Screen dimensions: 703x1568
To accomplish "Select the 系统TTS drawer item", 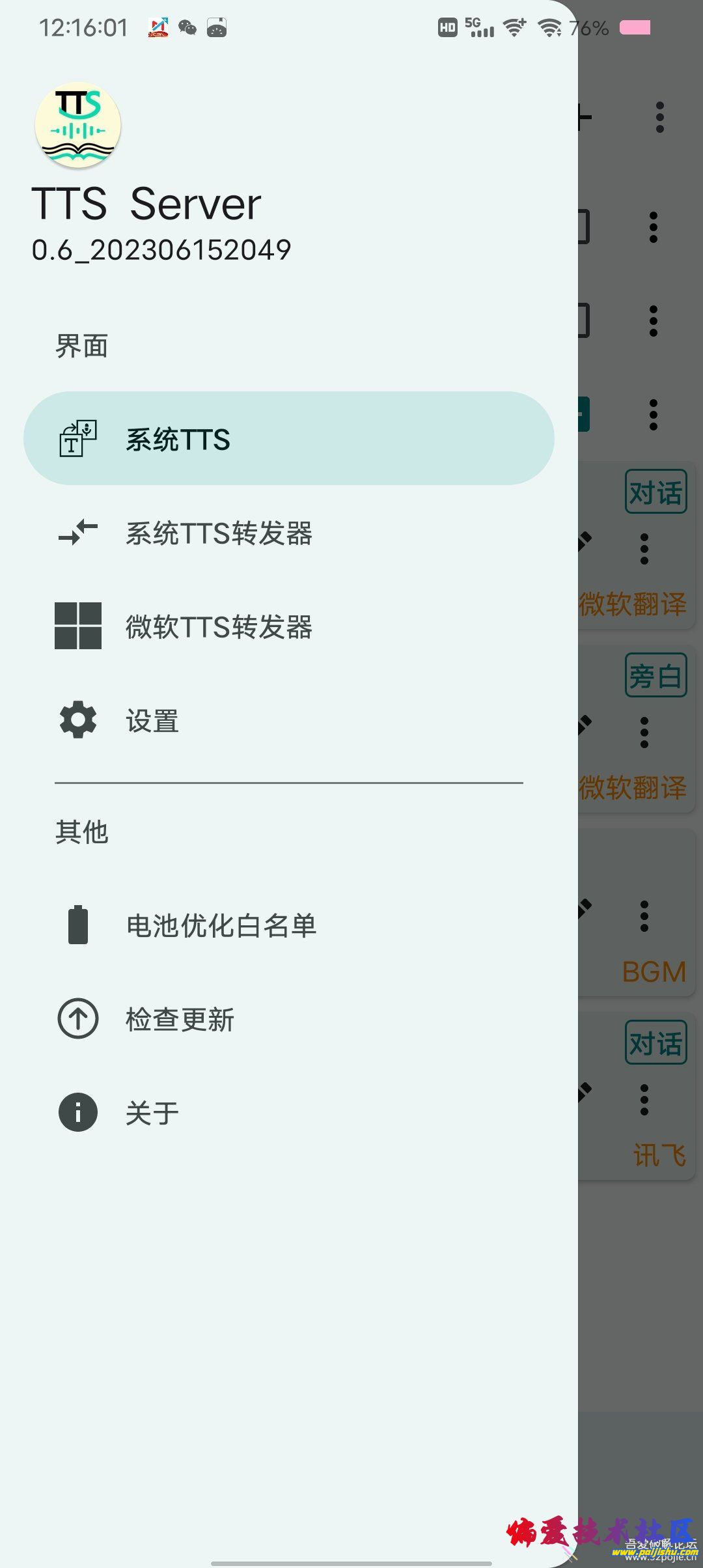I will pos(288,438).
